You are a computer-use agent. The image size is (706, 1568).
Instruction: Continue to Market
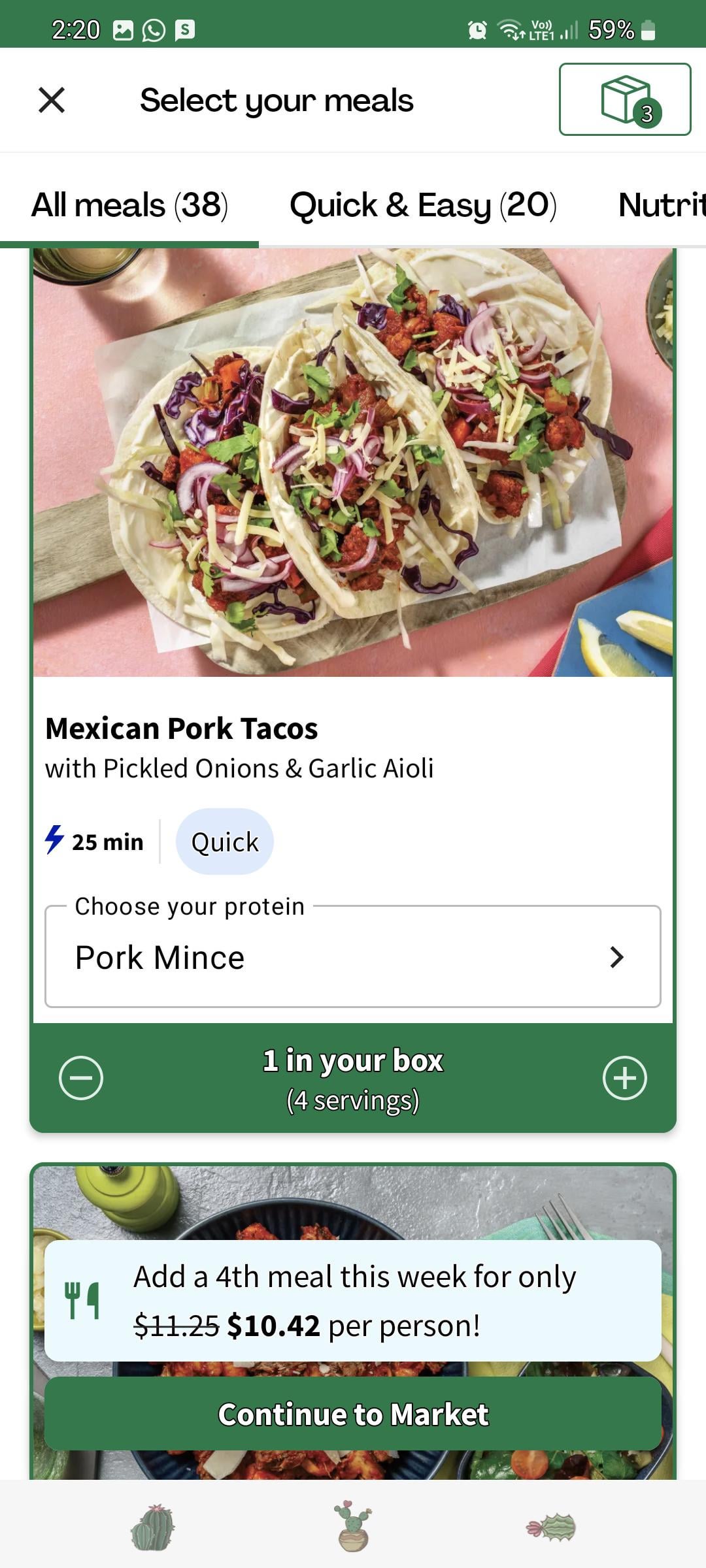coord(352,1414)
